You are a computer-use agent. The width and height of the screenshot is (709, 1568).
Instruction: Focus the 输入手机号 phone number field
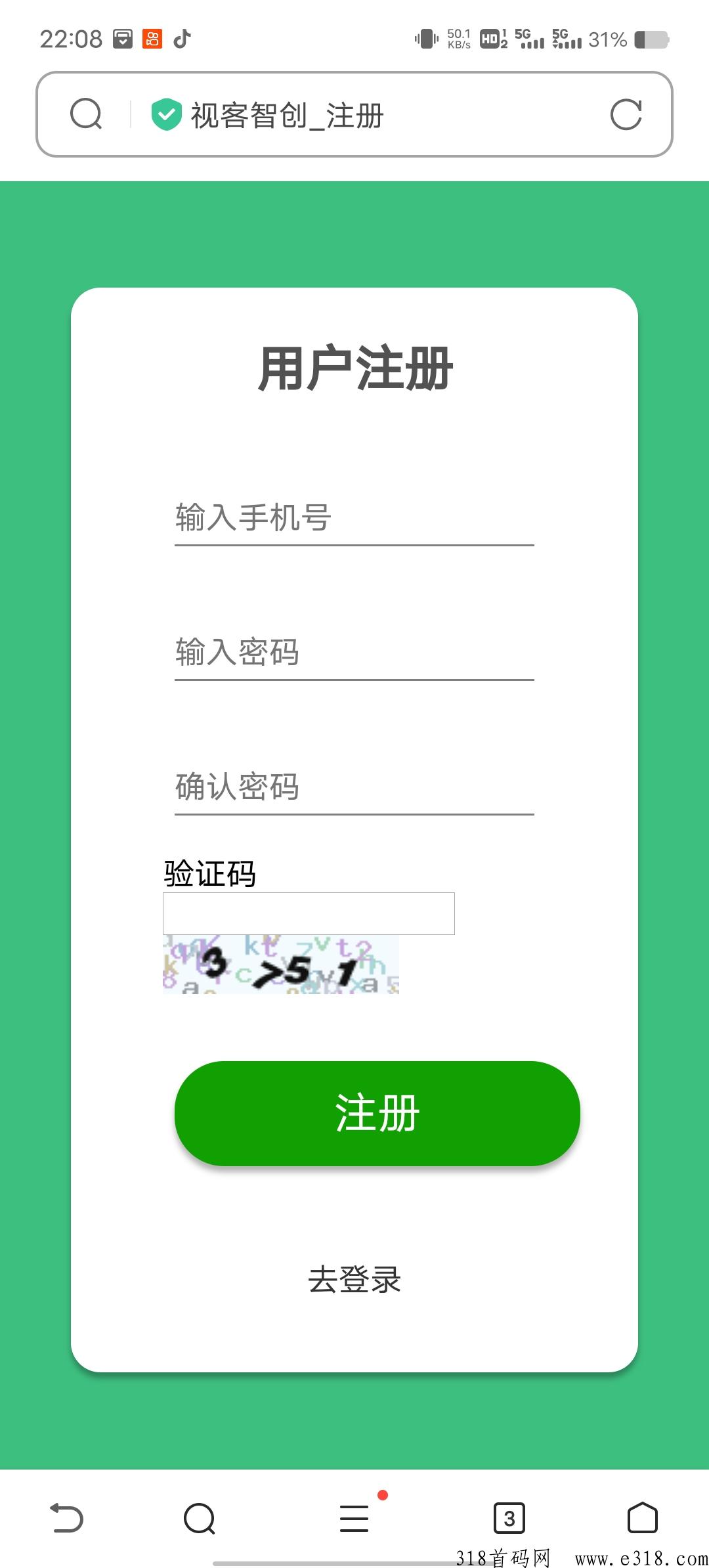click(354, 517)
